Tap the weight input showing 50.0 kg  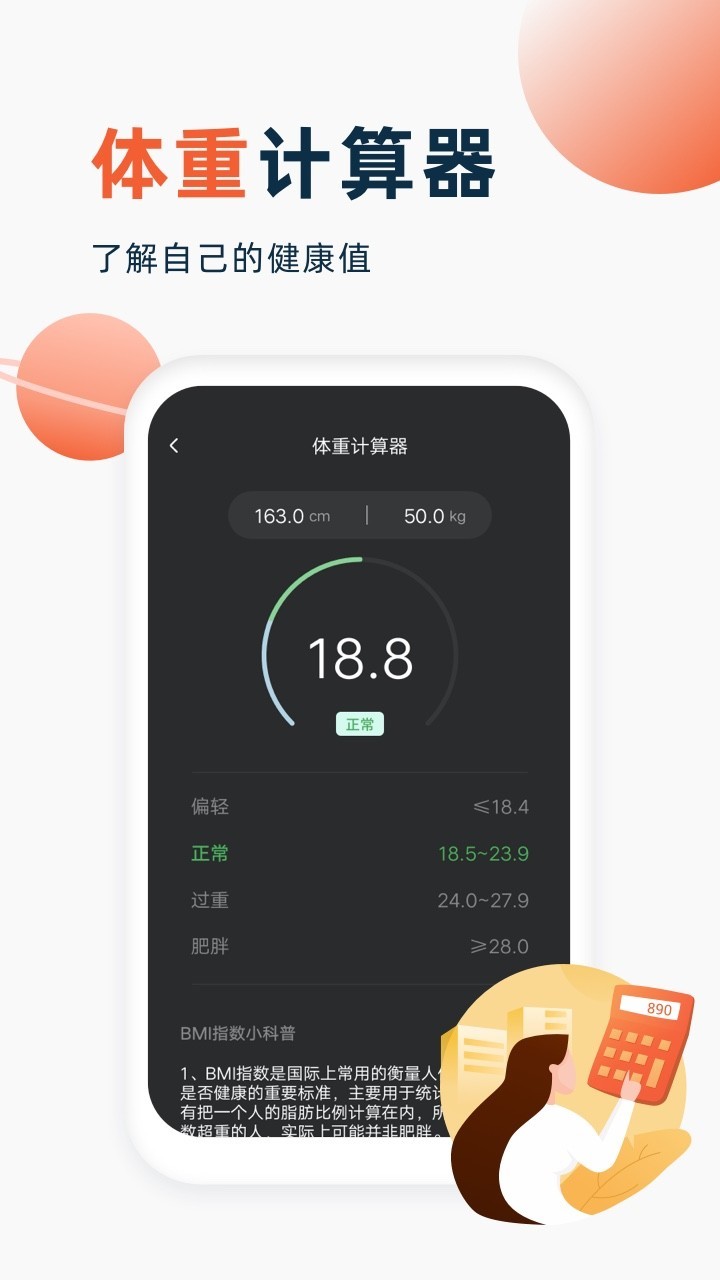coord(430,515)
